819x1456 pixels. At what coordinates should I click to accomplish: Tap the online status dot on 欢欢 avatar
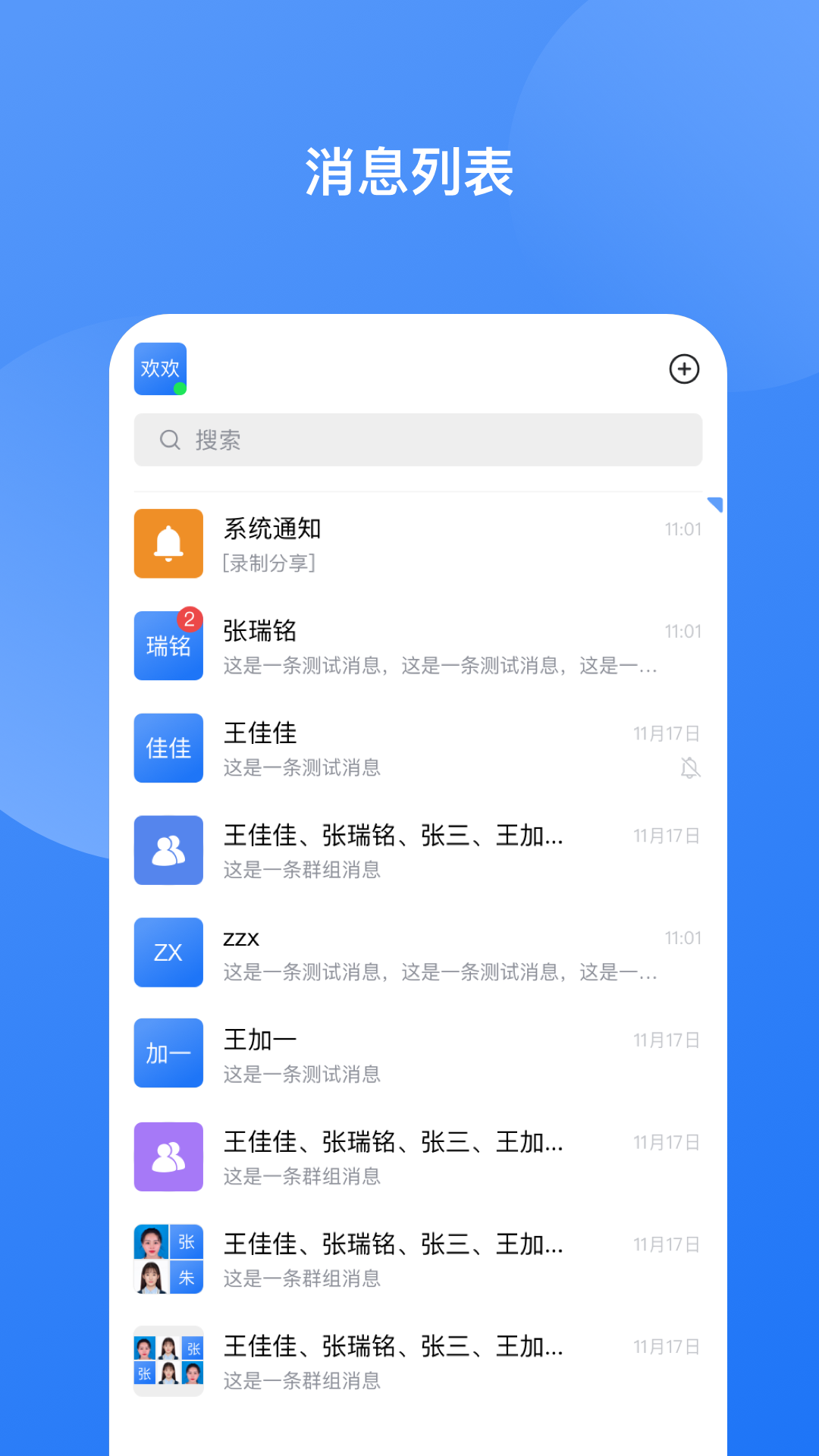180,389
